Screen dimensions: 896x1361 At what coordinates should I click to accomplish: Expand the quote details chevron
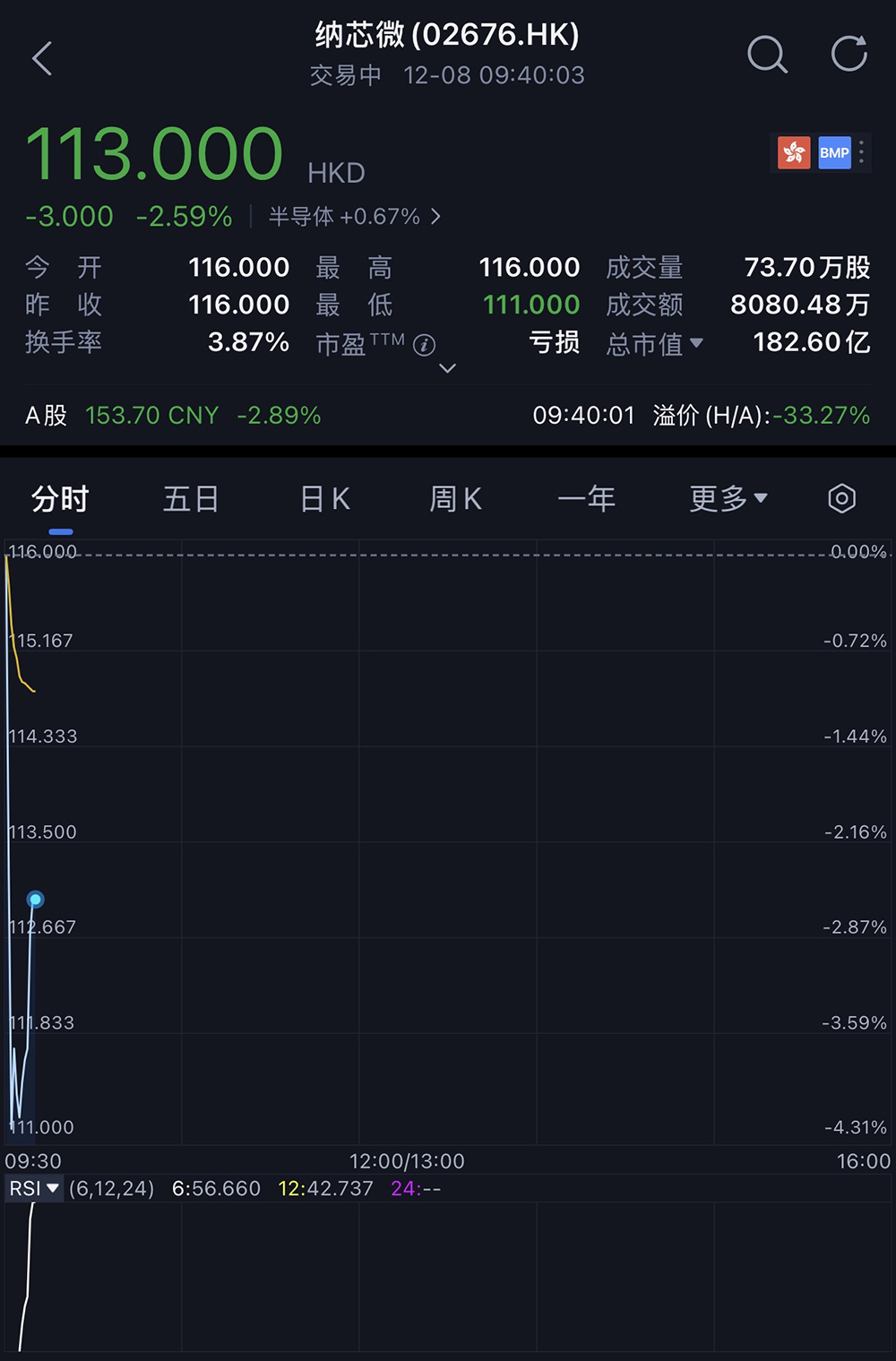pyautogui.click(x=447, y=368)
